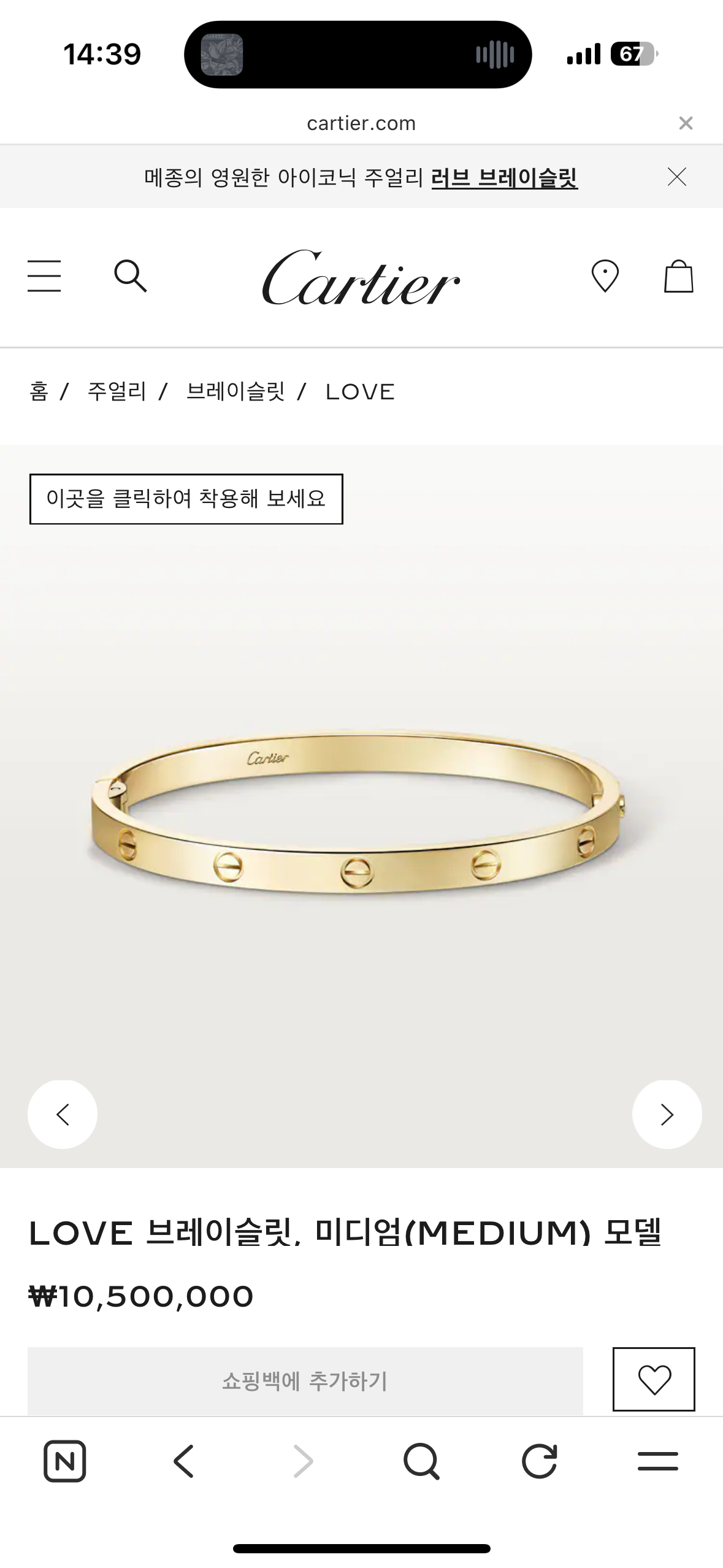Close the cartier.com in-app browser

pos(686,123)
